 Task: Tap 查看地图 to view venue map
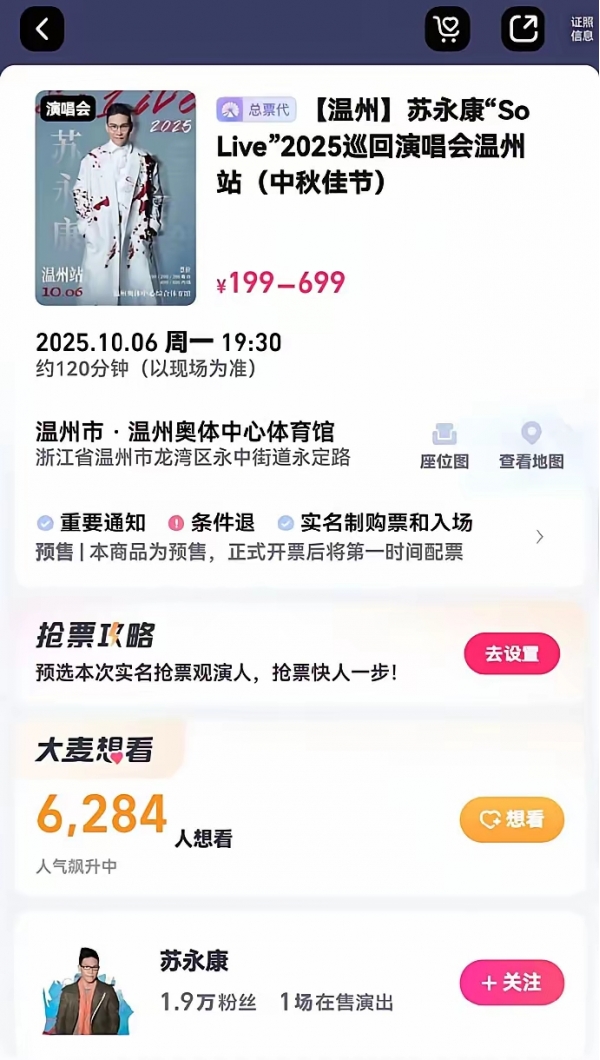tap(531, 446)
